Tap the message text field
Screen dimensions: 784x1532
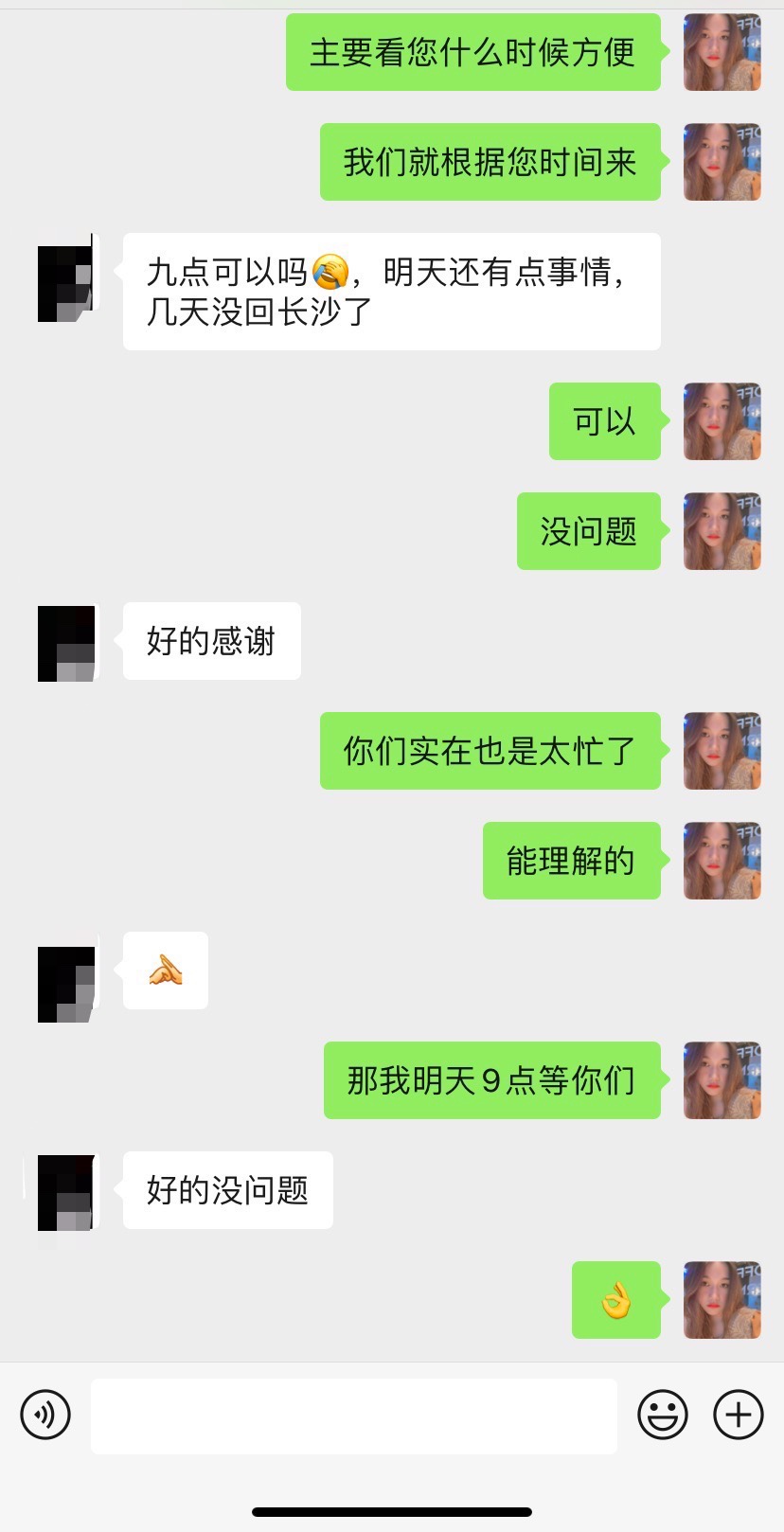[354, 1416]
